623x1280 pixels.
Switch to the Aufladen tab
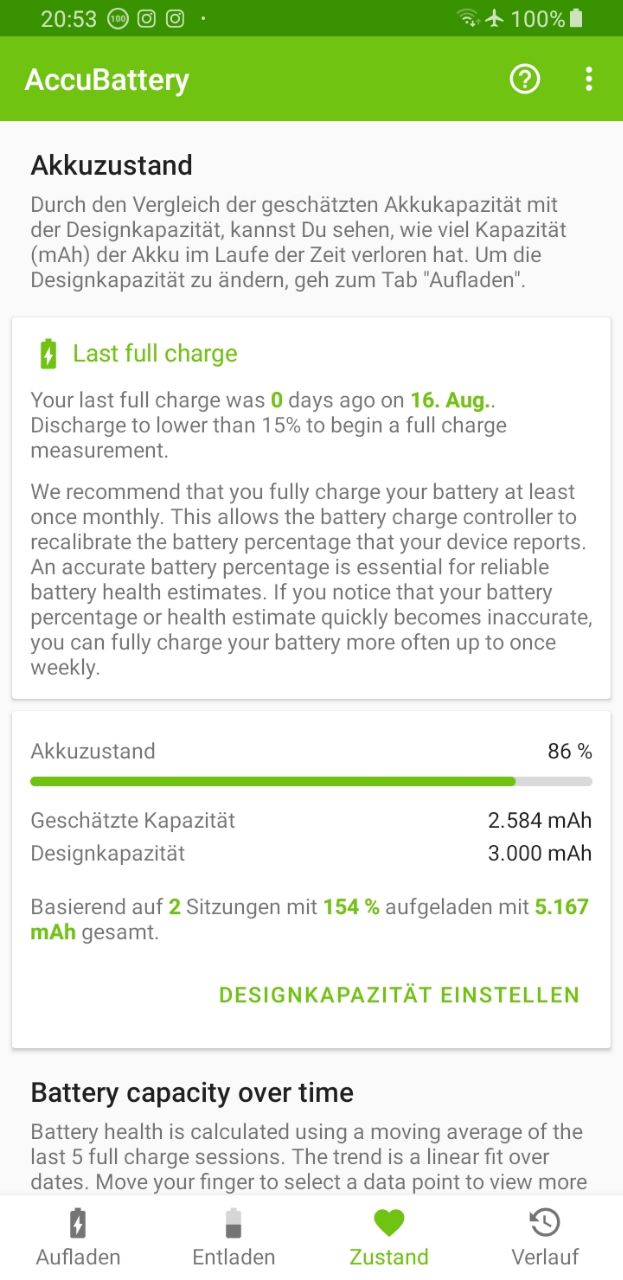point(78,1238)
